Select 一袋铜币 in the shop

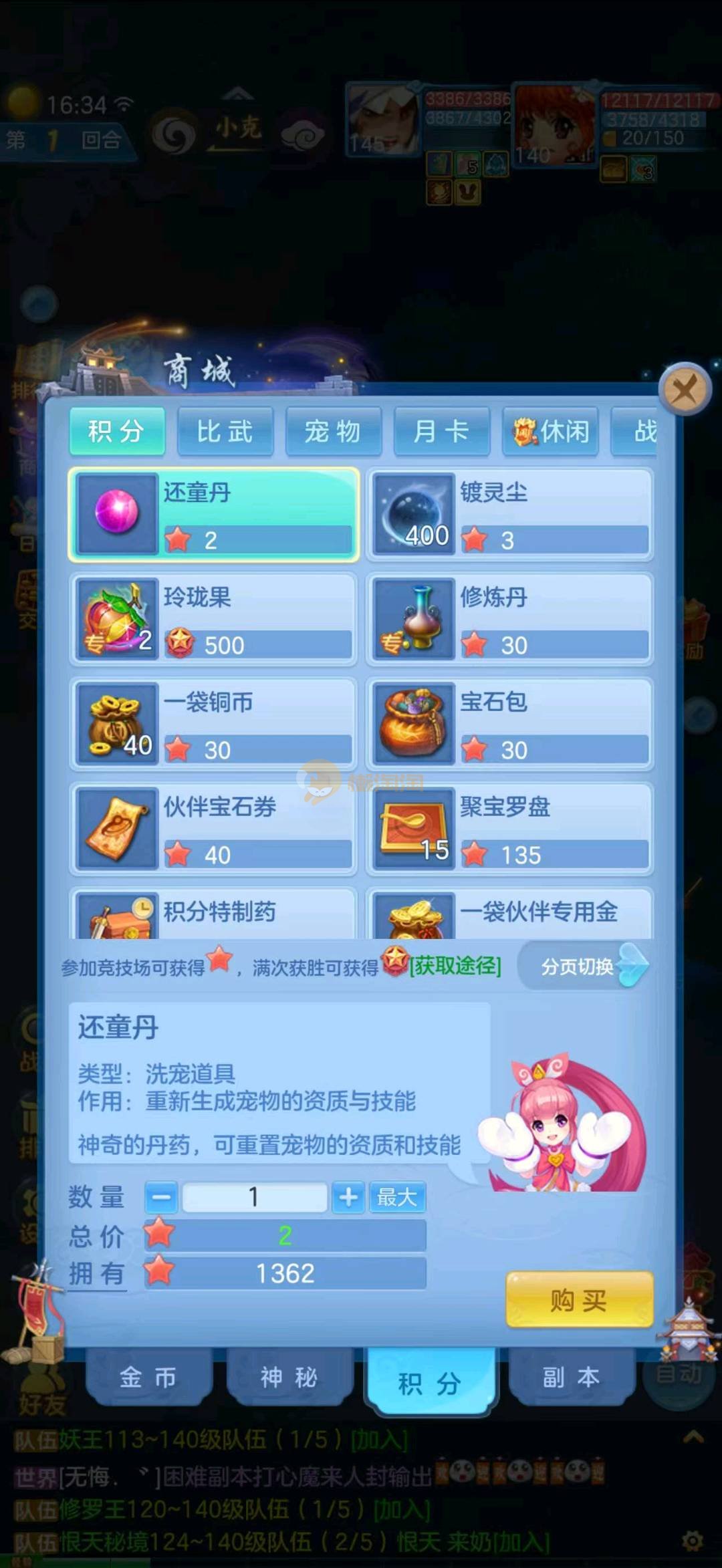pyautogui.click(x=213, y=724)
